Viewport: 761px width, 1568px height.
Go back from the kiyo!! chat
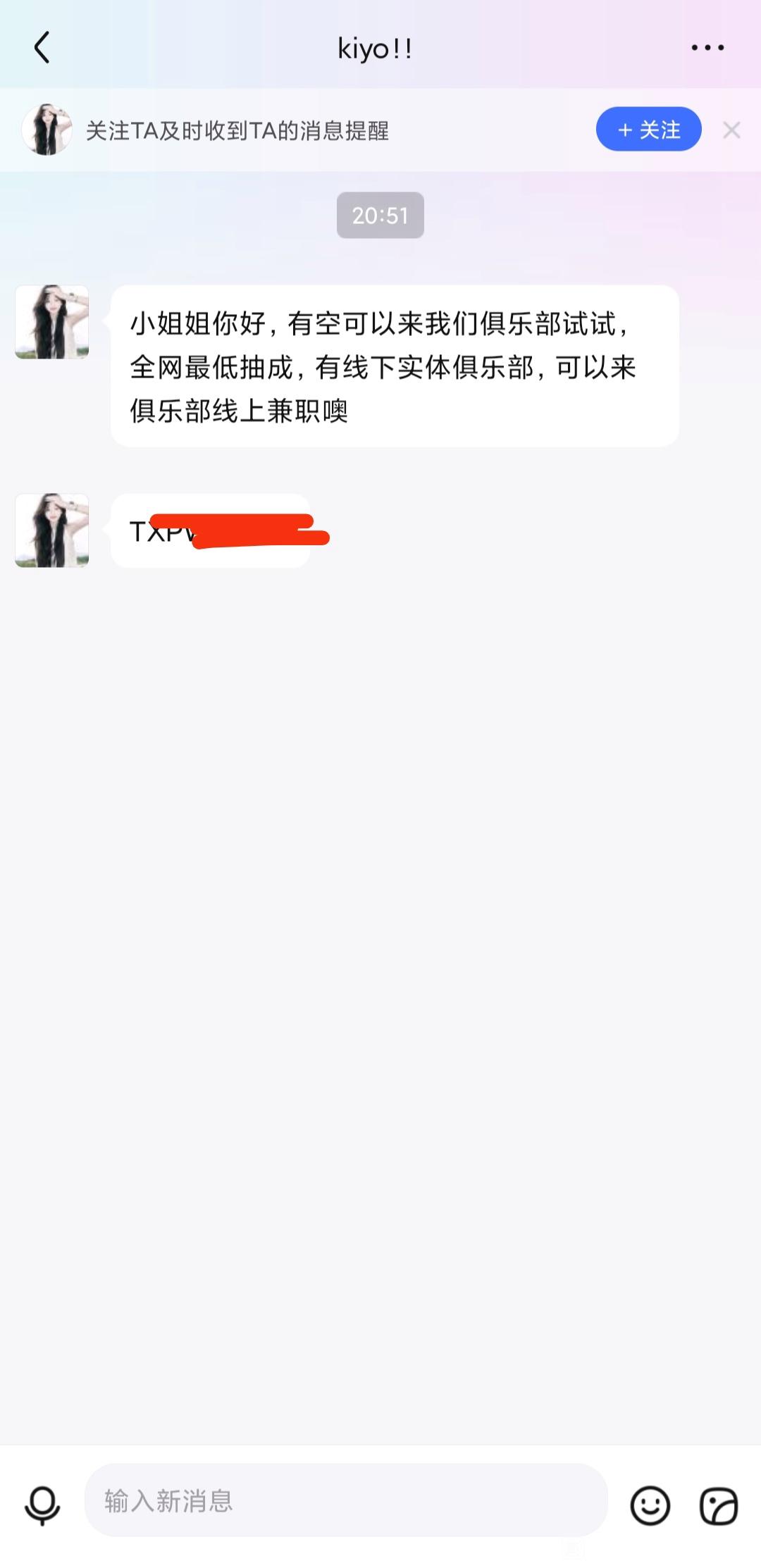click(42, 48)
